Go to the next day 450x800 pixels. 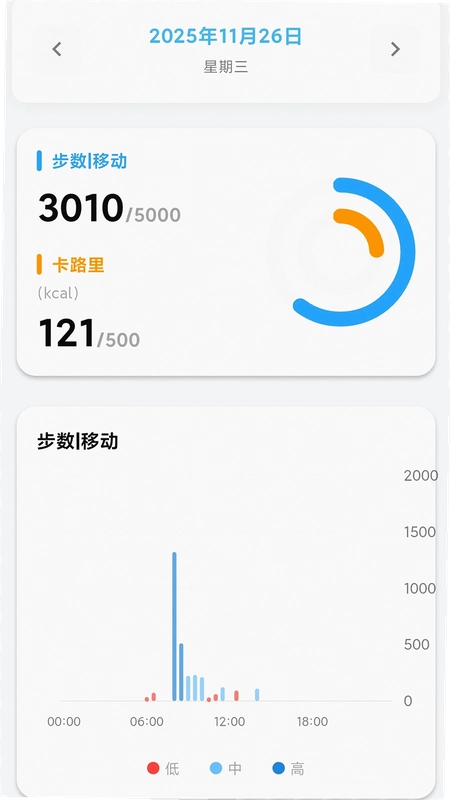point(395,49)
